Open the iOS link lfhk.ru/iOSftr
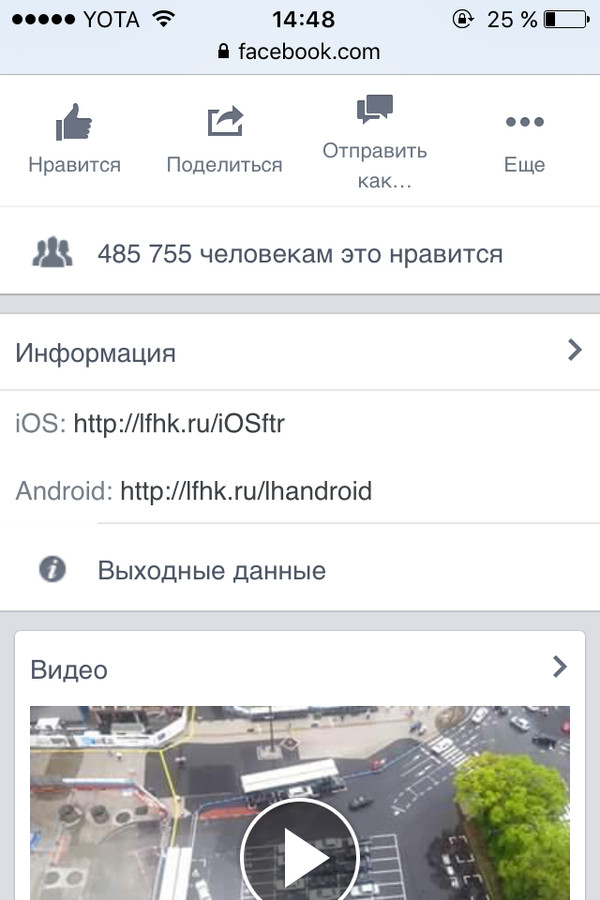 (x=179, y=424)
